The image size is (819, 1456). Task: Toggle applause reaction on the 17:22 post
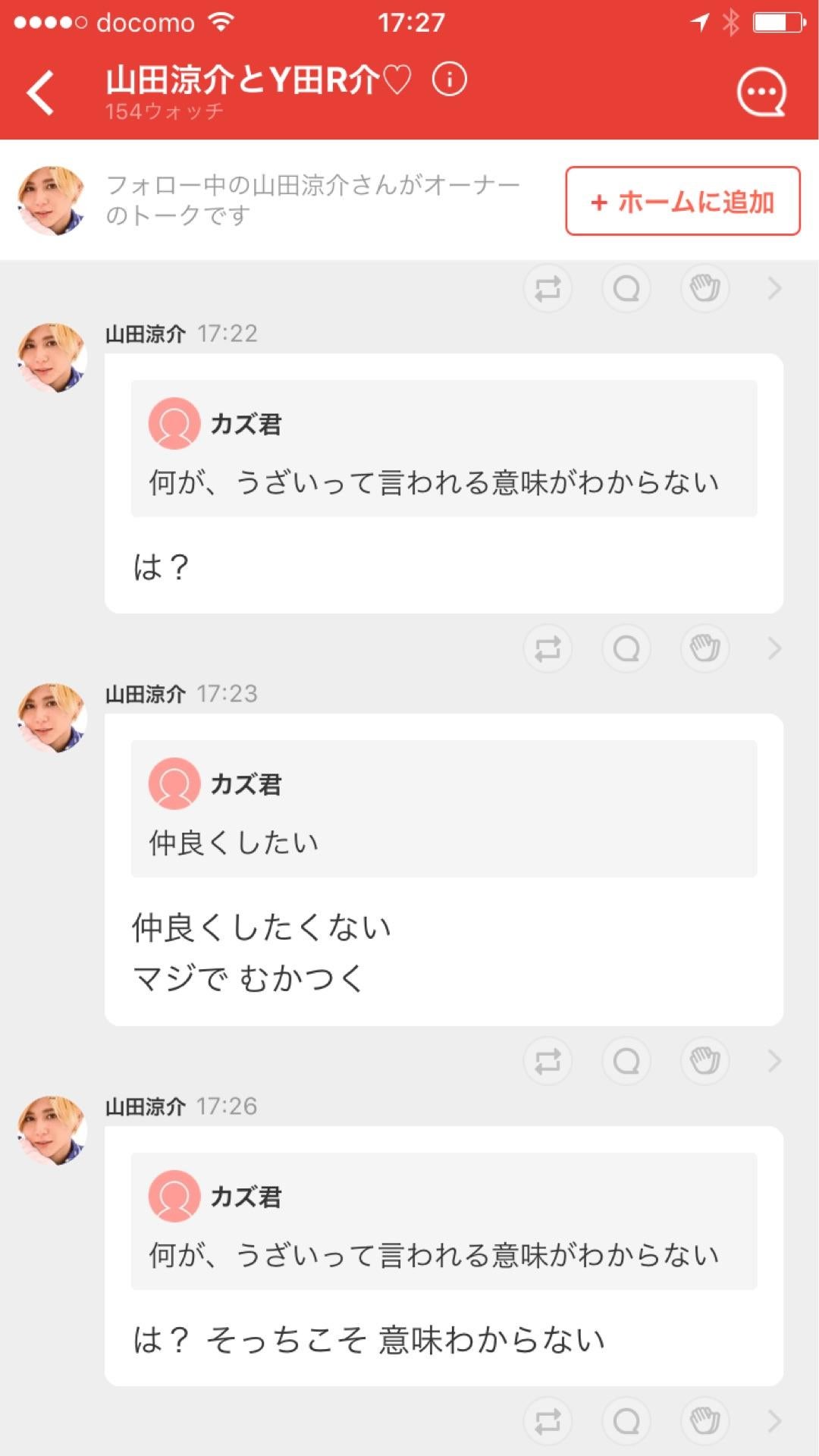pyautogui.click(x=704, y=288)
